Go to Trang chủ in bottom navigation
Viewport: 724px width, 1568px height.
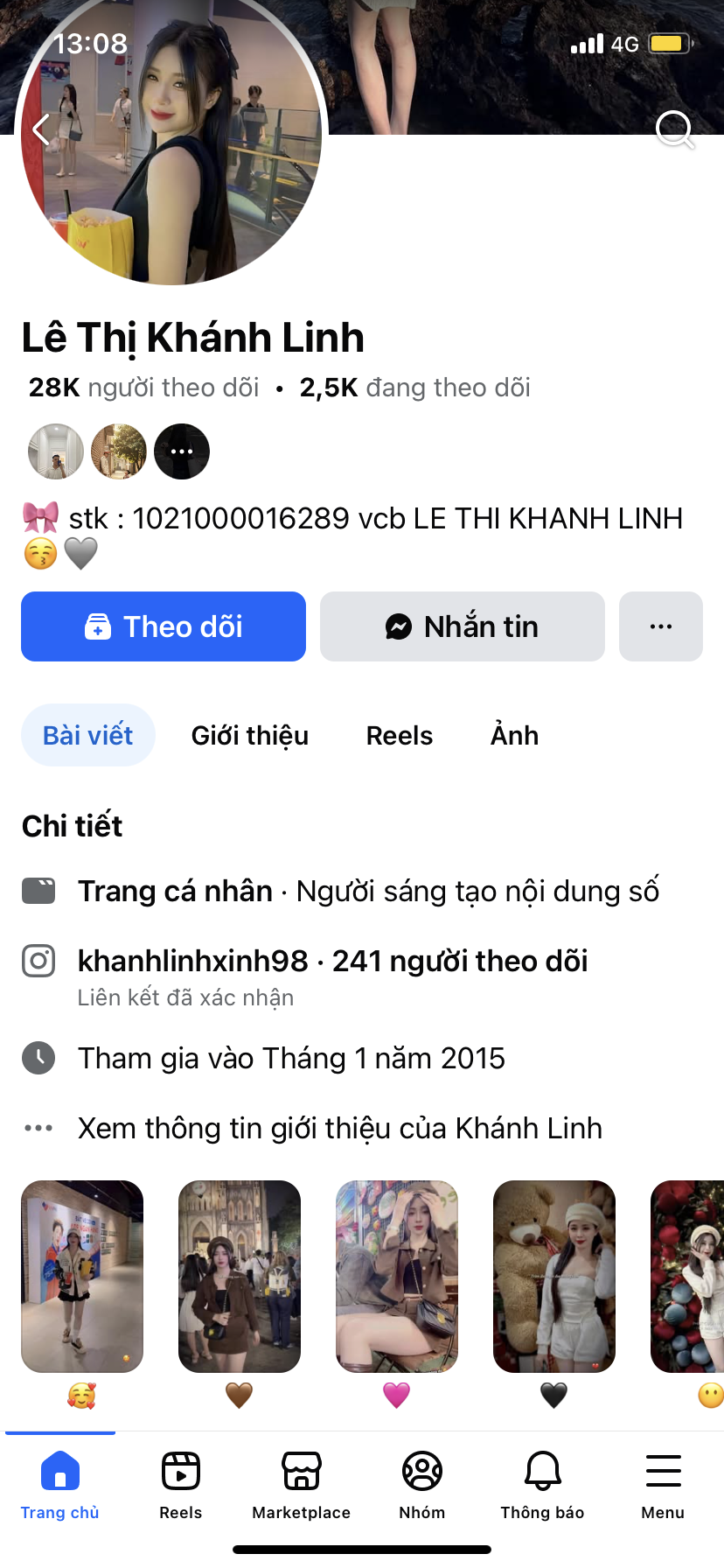click(x=60, y=1484)
